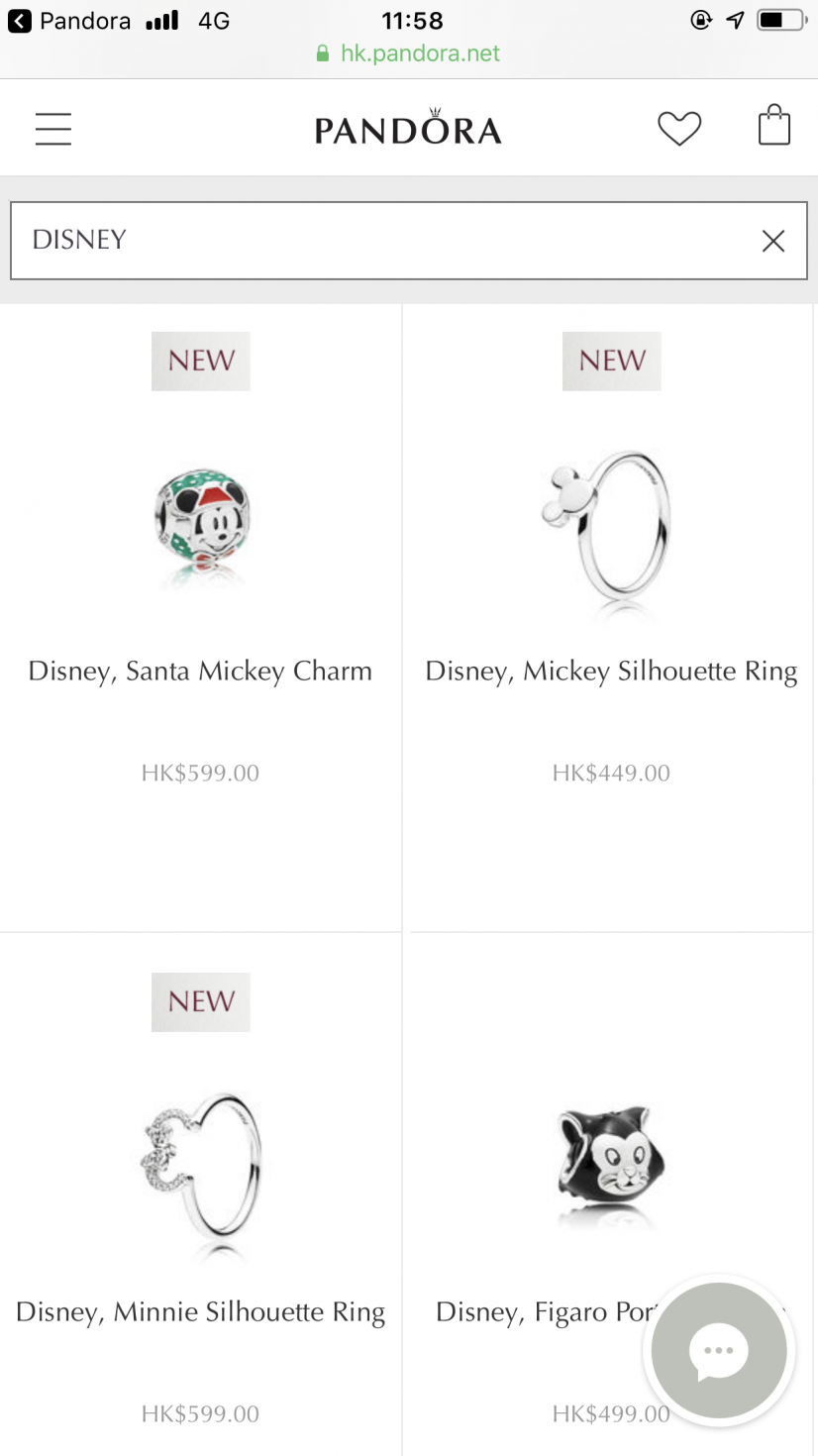Open the hamburger menu
This screenshot has height=1456, width=818.
pyautogui.click(x=53, y=129)
